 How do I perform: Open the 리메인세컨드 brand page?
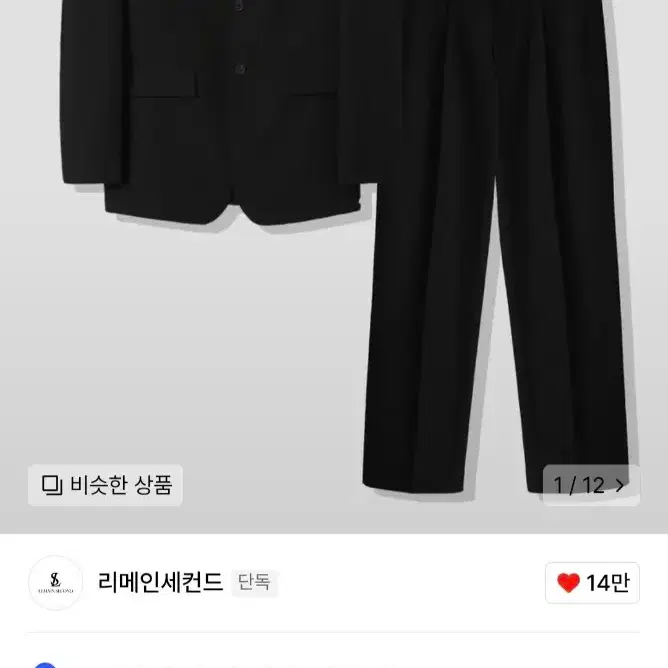click(x=160, y=582)
